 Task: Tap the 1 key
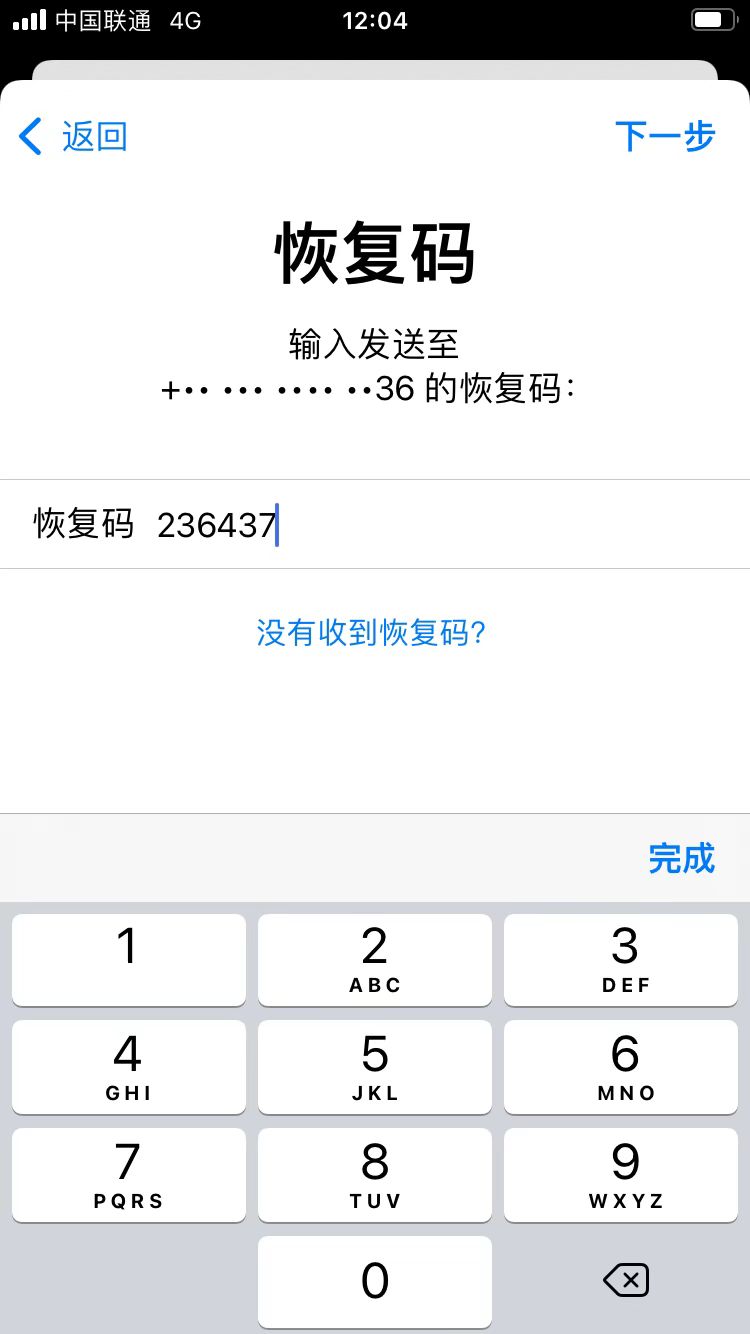[129, 959]
